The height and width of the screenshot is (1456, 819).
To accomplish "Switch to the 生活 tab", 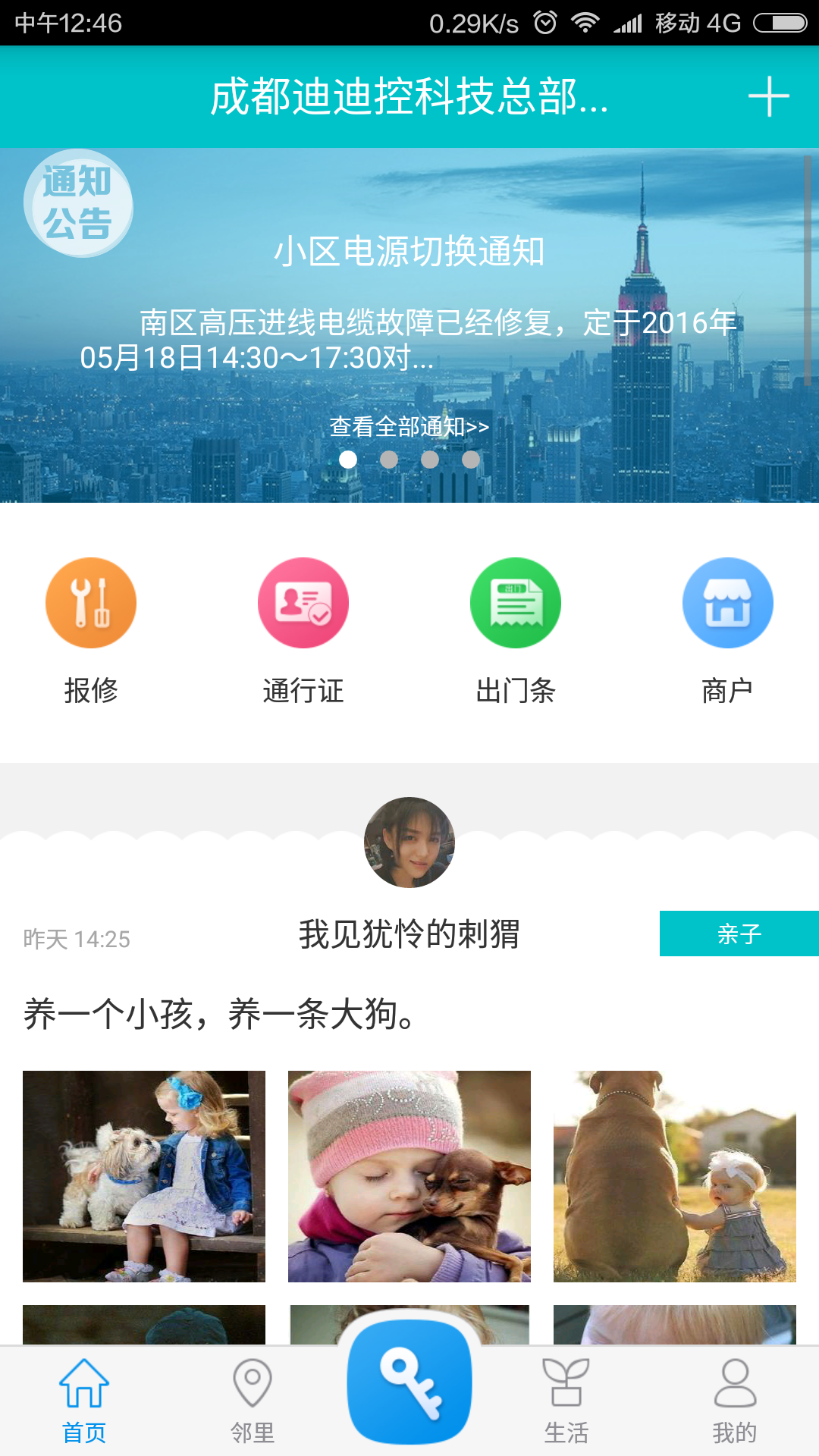I will click(x=566, y=1401).
